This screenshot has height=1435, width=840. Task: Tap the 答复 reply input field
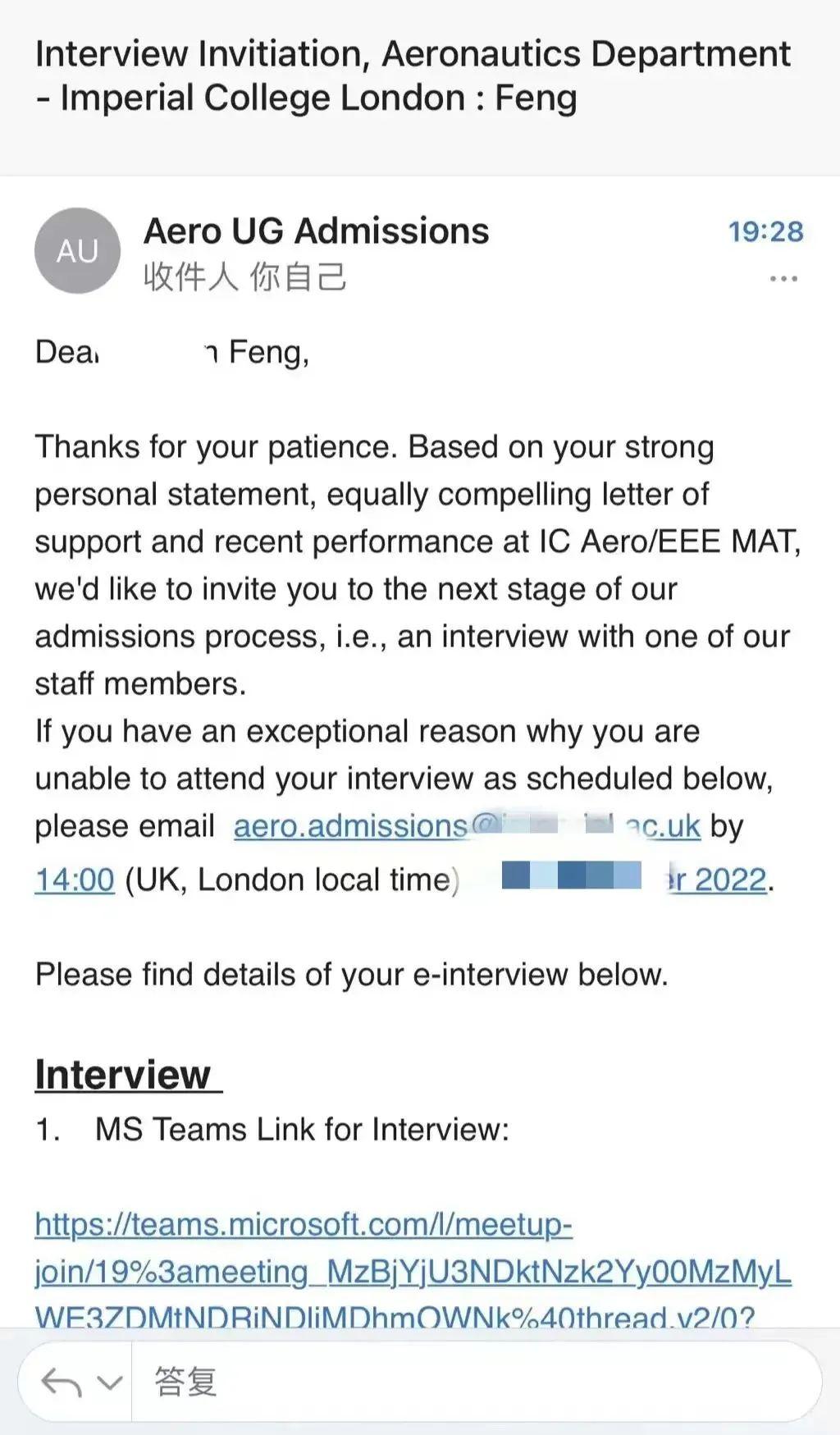(x=476, y=1382)
